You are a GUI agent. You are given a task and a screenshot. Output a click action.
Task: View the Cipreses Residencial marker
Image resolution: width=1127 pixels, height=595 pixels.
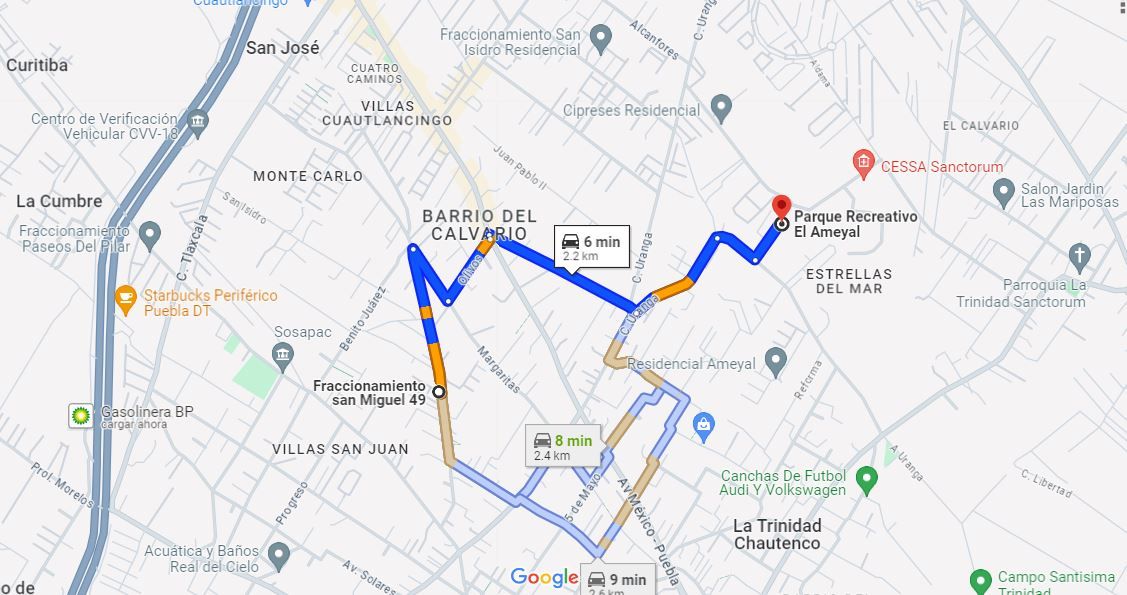click(721, 109)
